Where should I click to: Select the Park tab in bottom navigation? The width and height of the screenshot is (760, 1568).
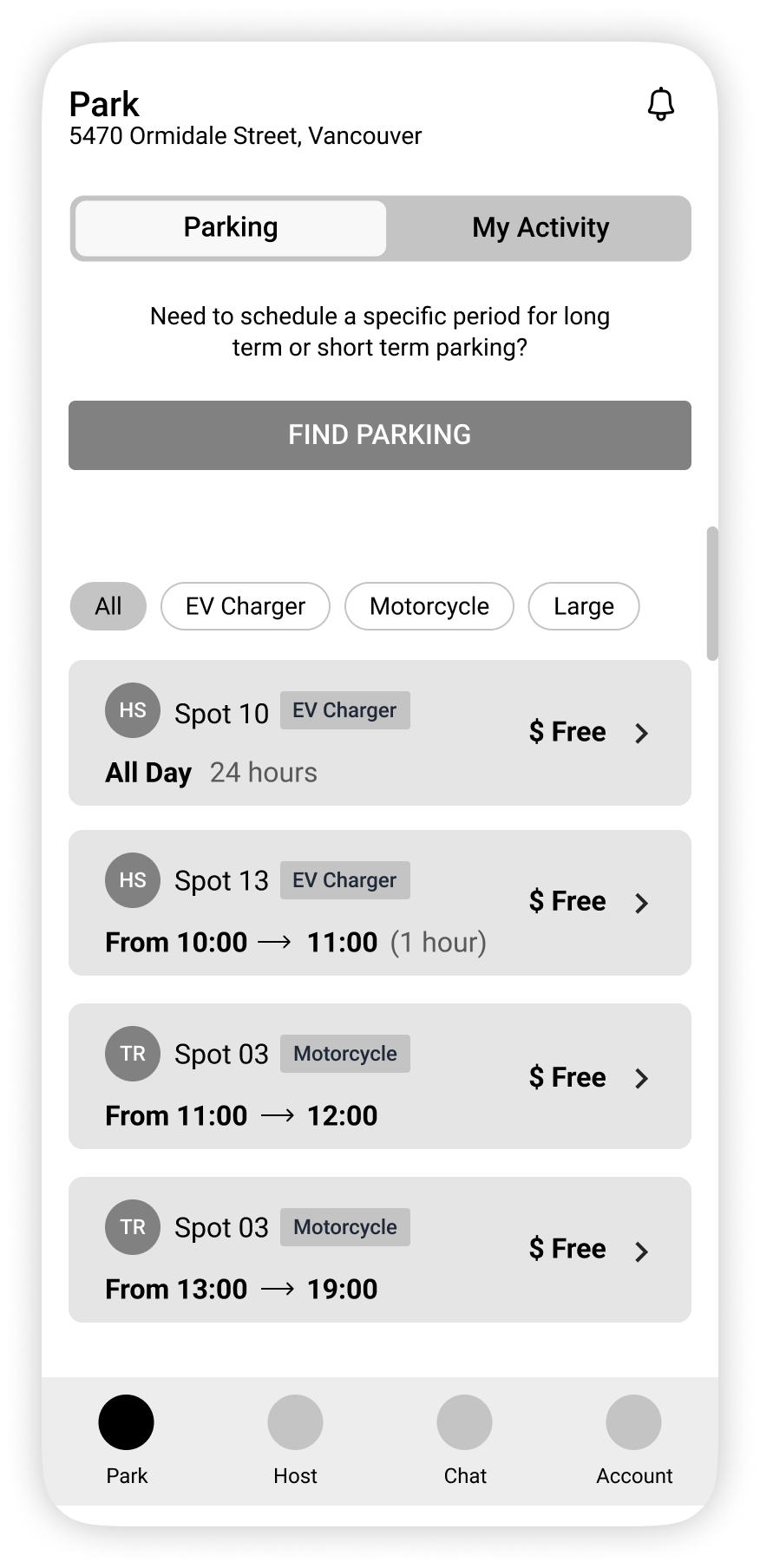click(127, 1438)
